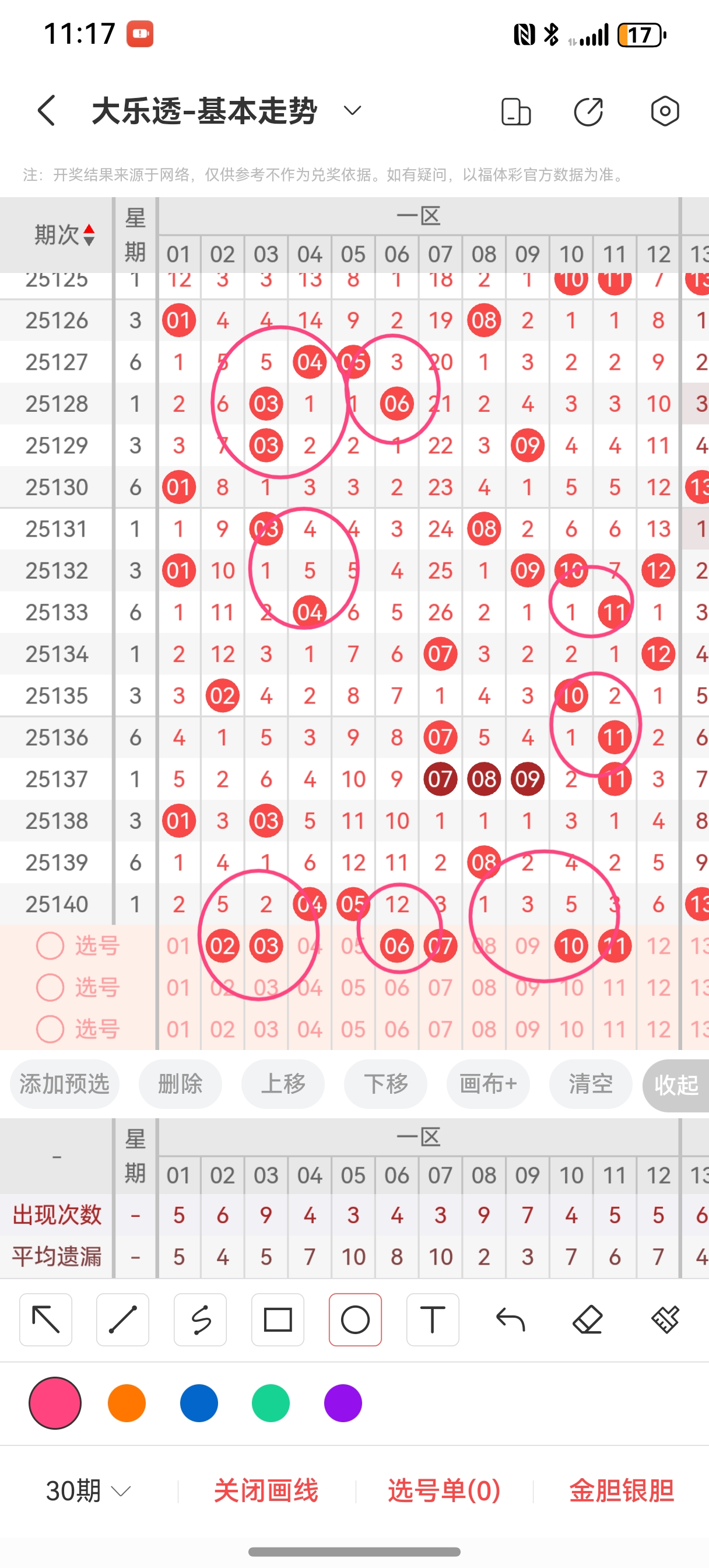Screen dimensions: 709x1568
Task: Select the arrow selection tool
Action: click(45, 1321)
